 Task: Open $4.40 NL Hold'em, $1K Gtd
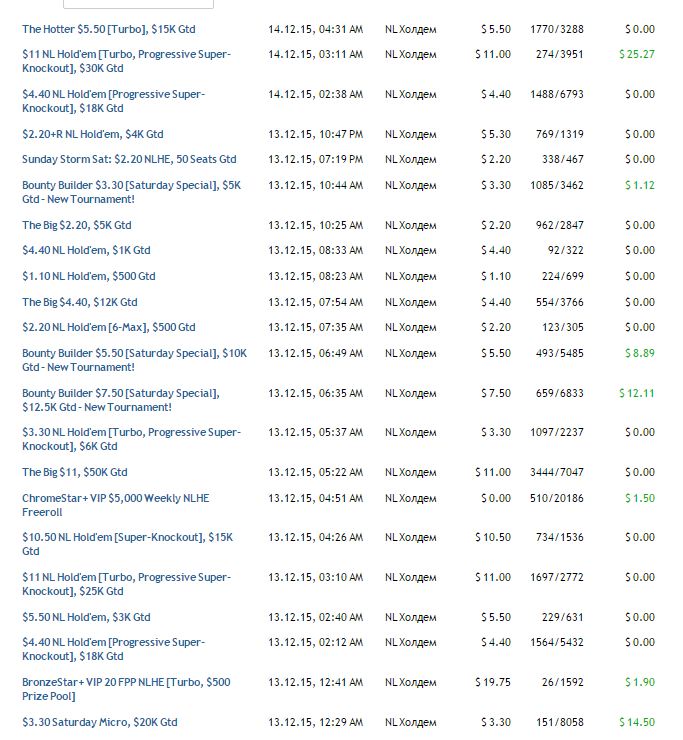tap(86, 250)
